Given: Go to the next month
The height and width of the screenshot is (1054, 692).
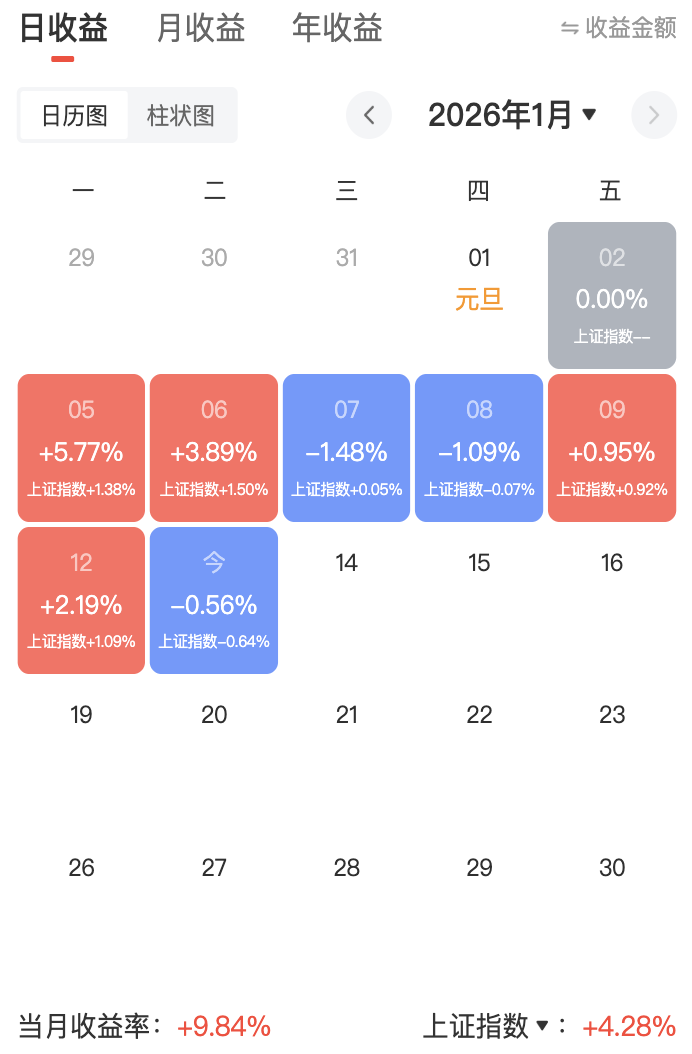Looking at the screenshot, I should (654, 115).
